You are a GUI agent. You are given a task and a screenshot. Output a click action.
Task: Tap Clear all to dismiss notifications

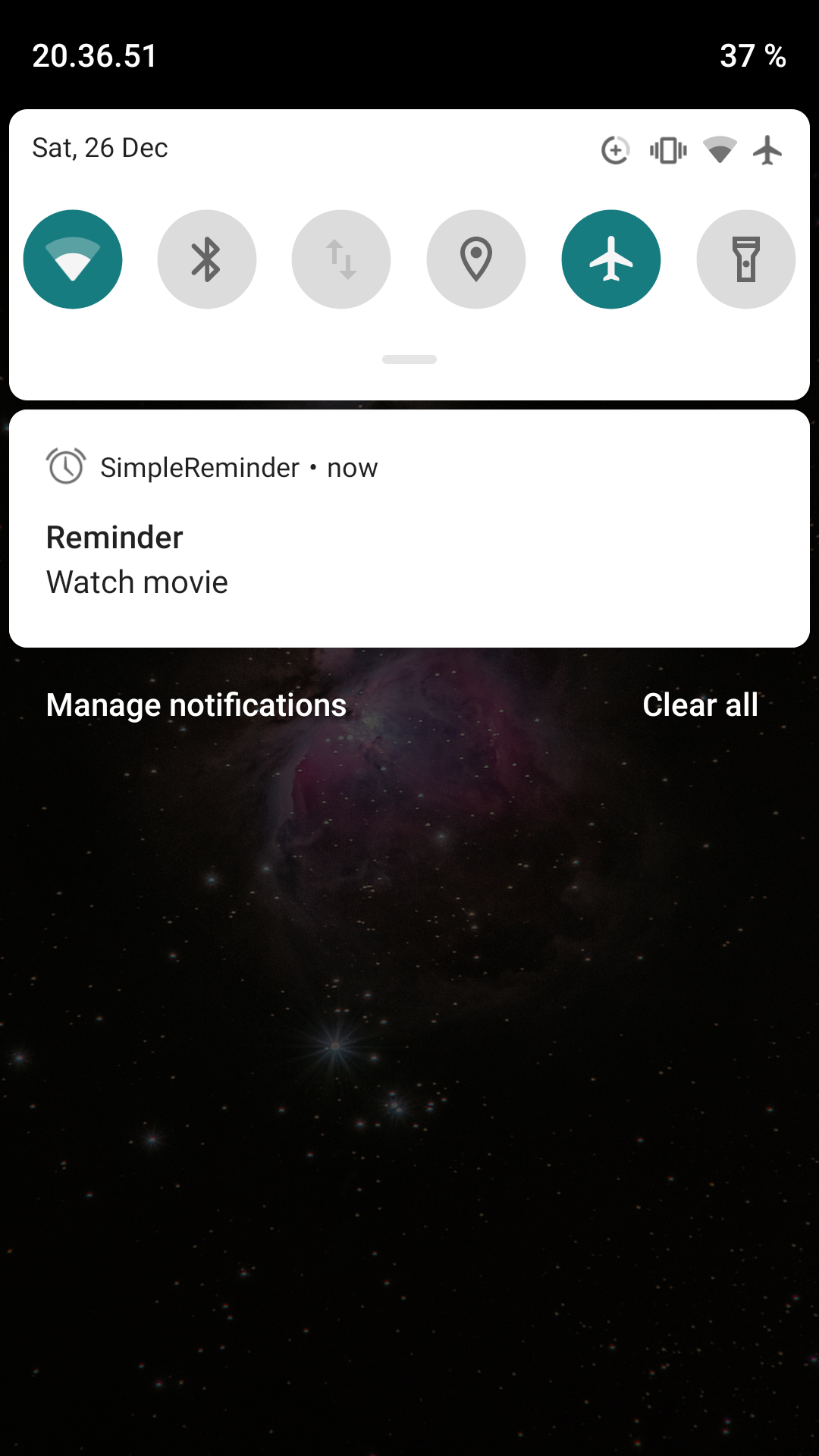tap(700, 704)
